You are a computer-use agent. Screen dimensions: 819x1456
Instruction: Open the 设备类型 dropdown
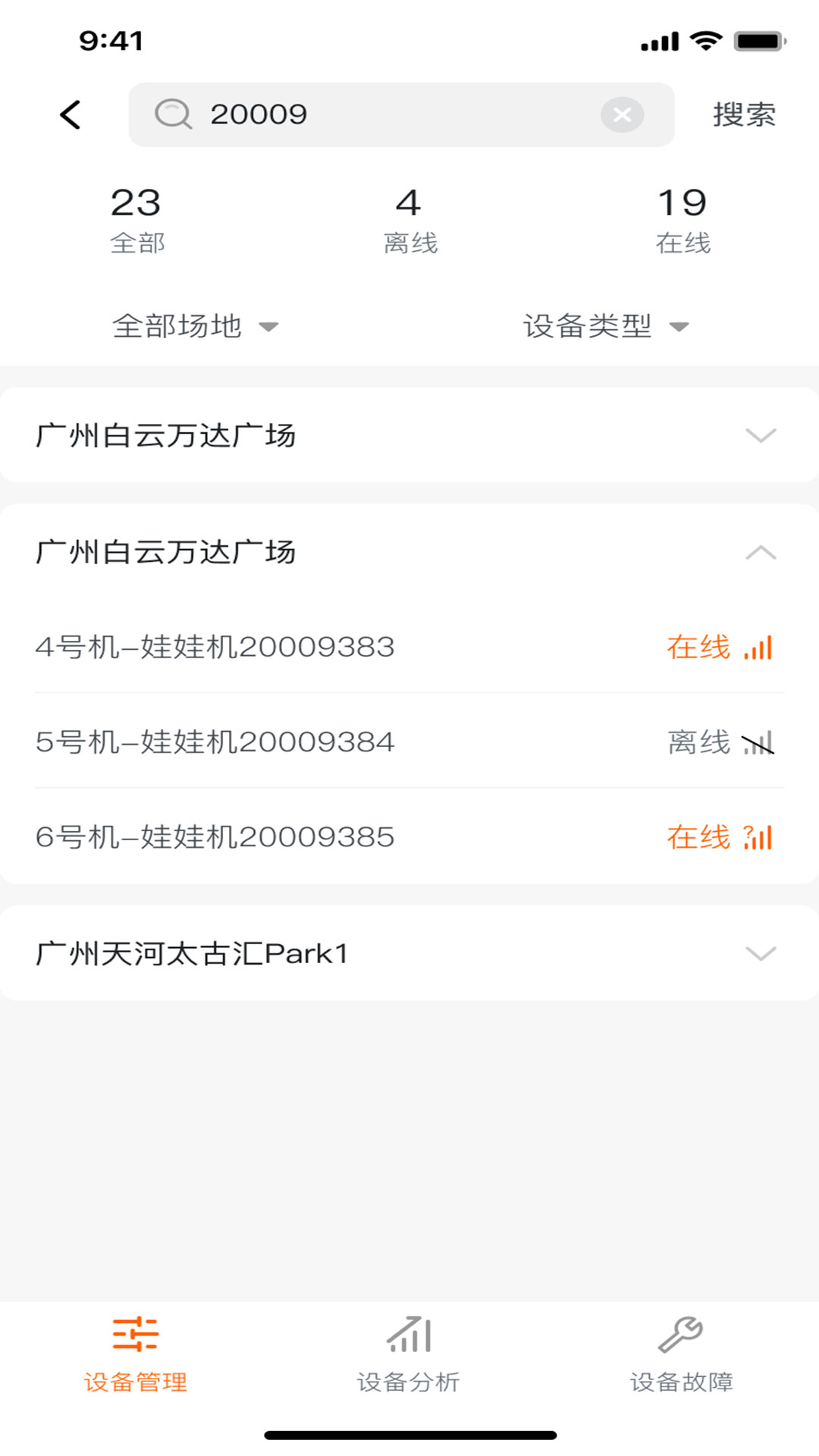click(x=605, y=327)
